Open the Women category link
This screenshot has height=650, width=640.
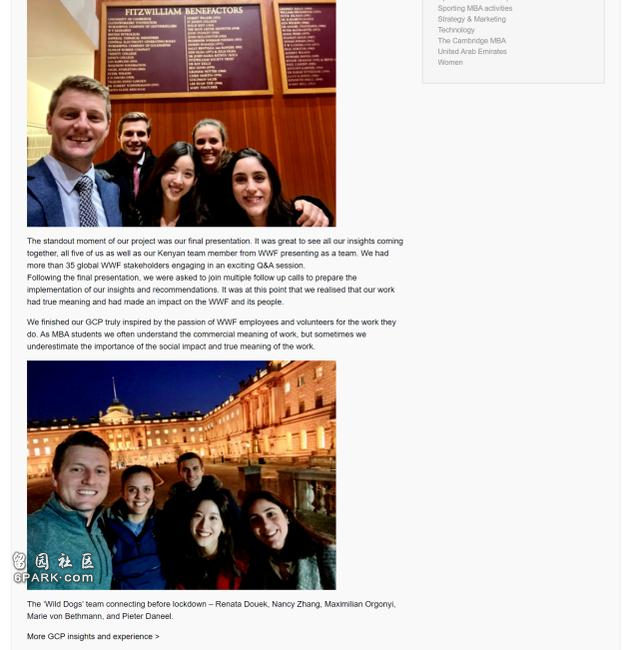[450, 62]
